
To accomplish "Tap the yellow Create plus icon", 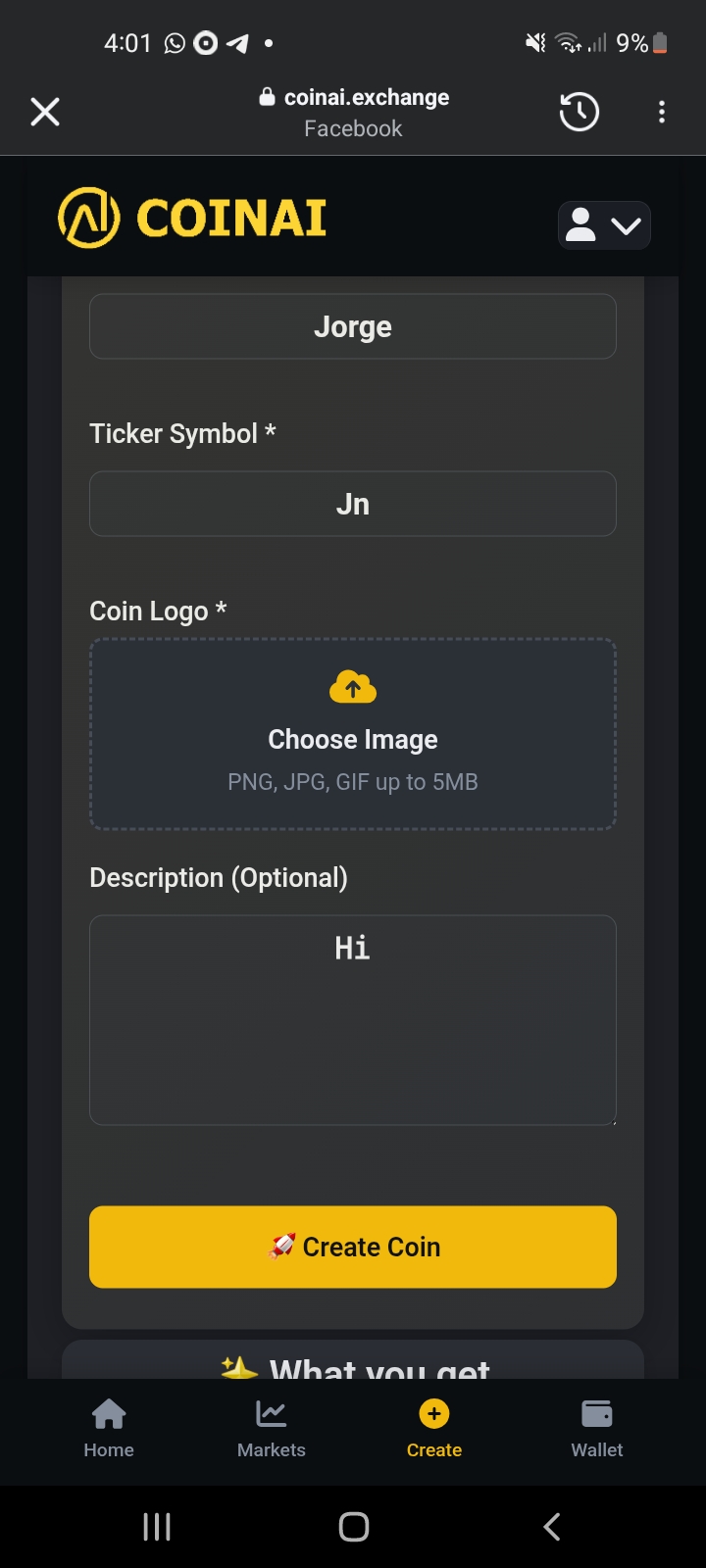I will [433, 1414].
